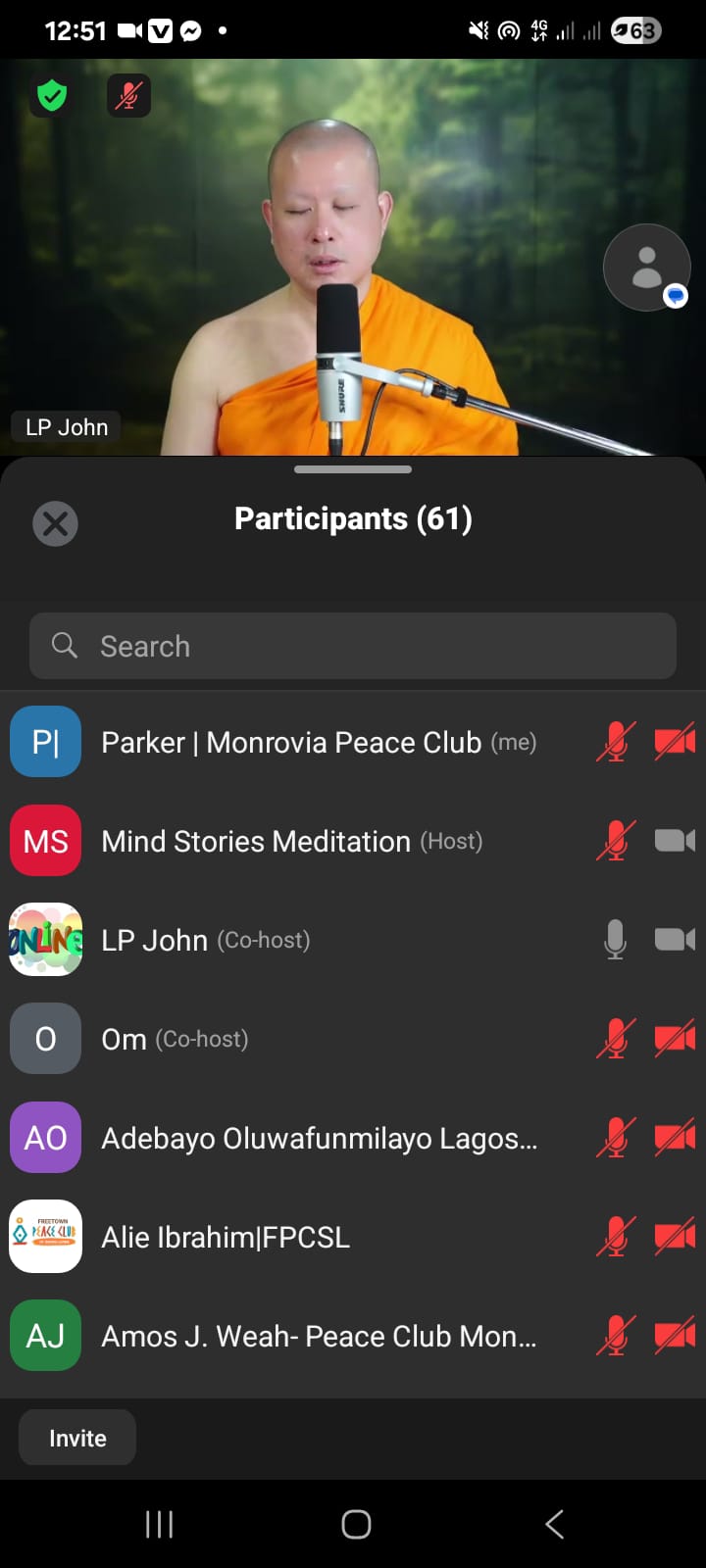706x1568 pixels.
Task: Go back using the system back button
Action: [554, 1524]
